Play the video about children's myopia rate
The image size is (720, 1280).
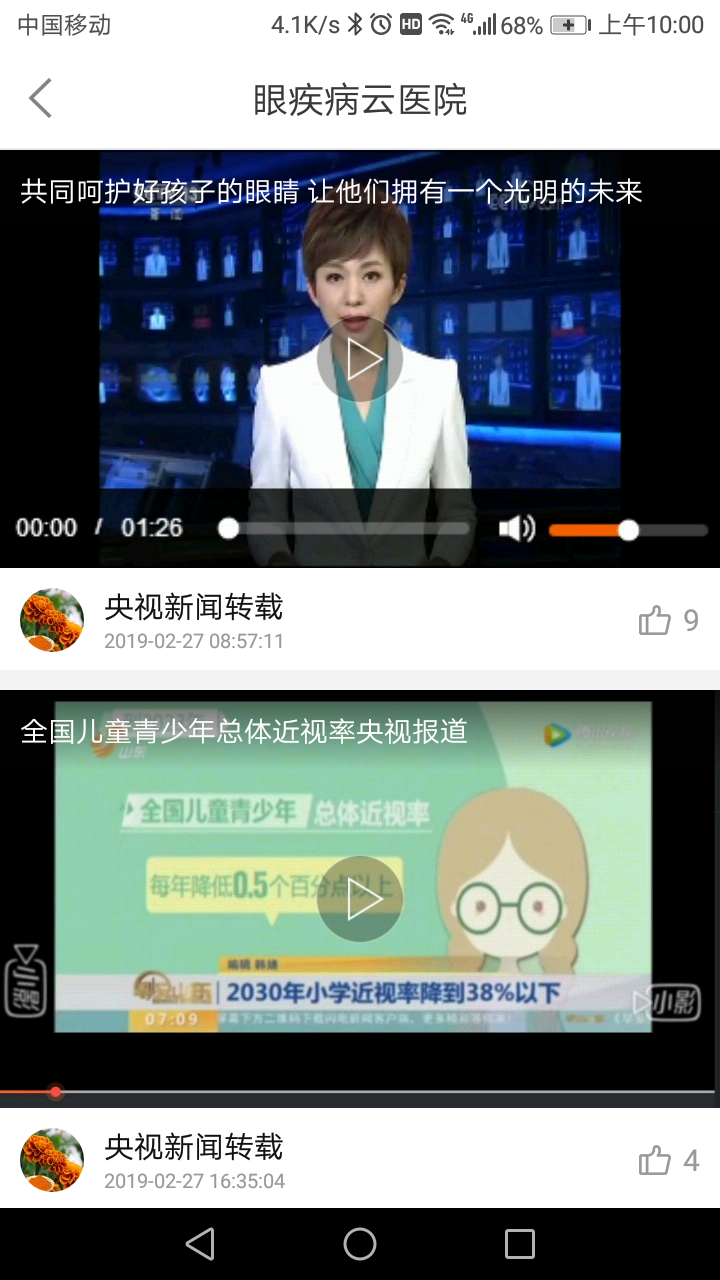[360, 900]
